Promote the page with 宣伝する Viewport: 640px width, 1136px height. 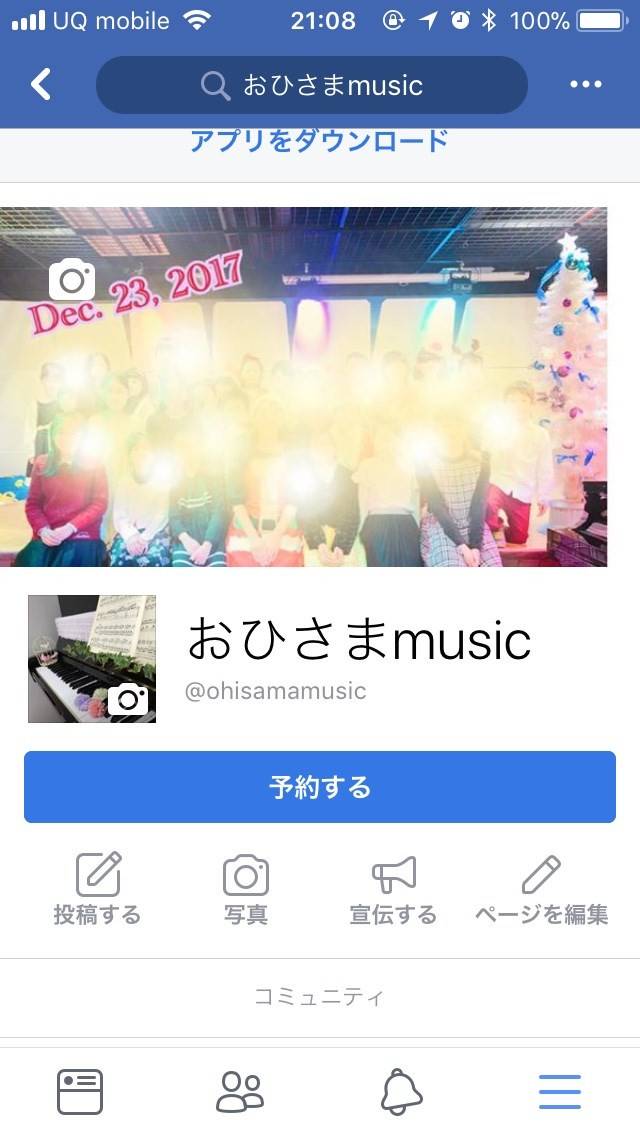coord(393,889)
